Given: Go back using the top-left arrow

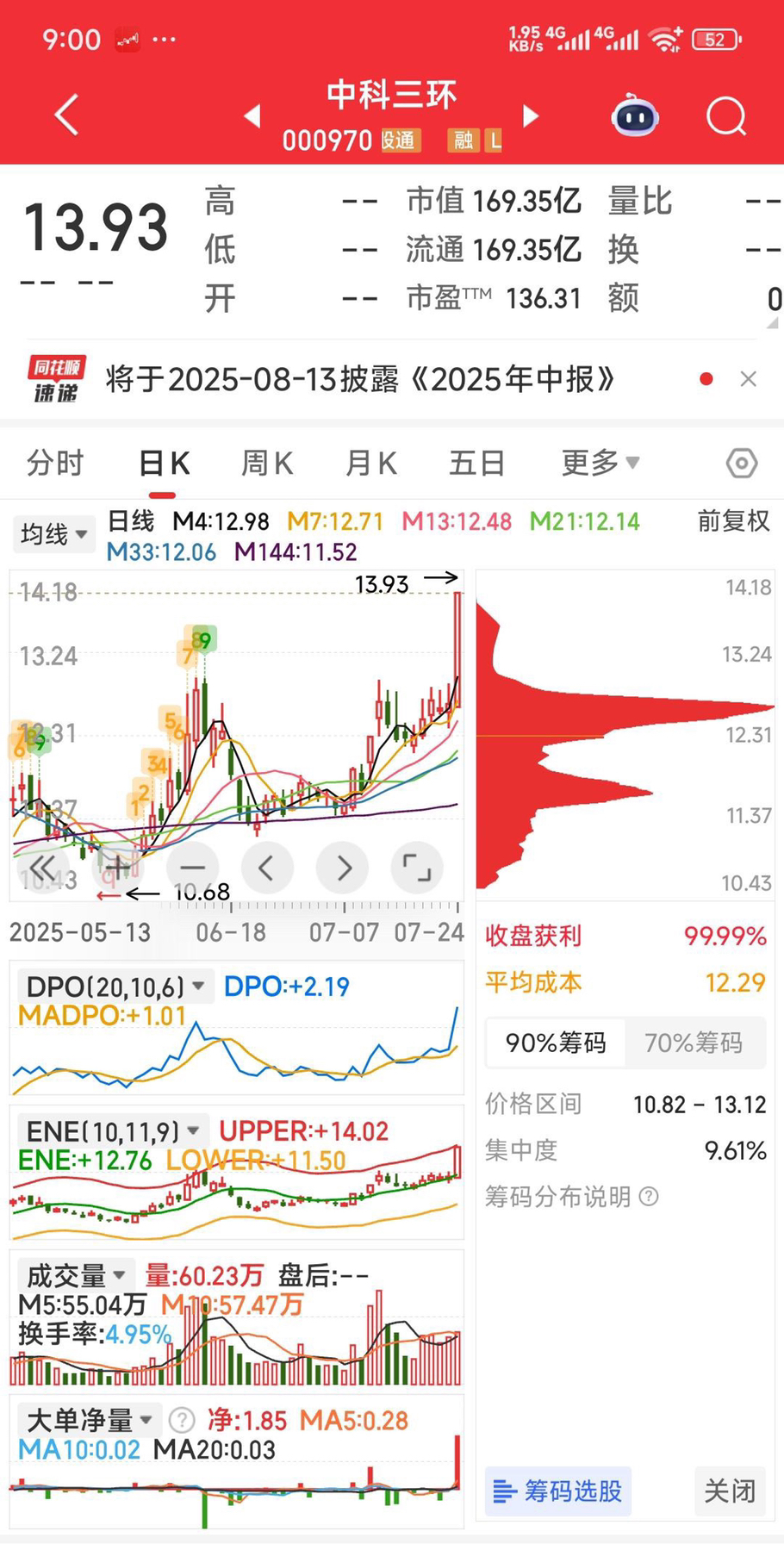Looking at the screenshot, I should (x=66, y=115).
